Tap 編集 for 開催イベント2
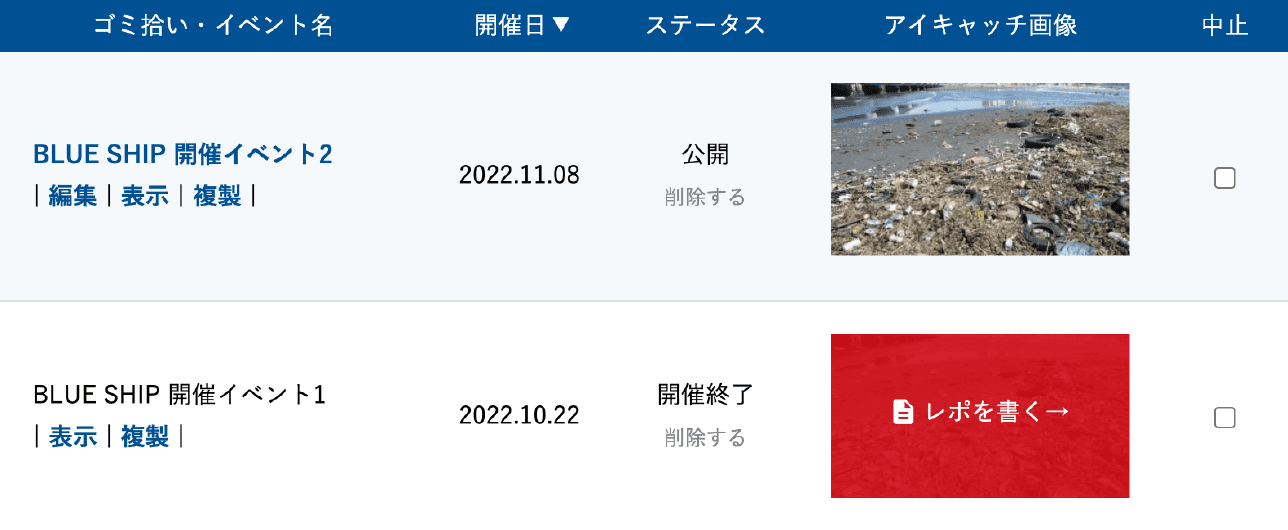Image resolution: width=1288 pixels, height=530 pixels. coord(73,196)
